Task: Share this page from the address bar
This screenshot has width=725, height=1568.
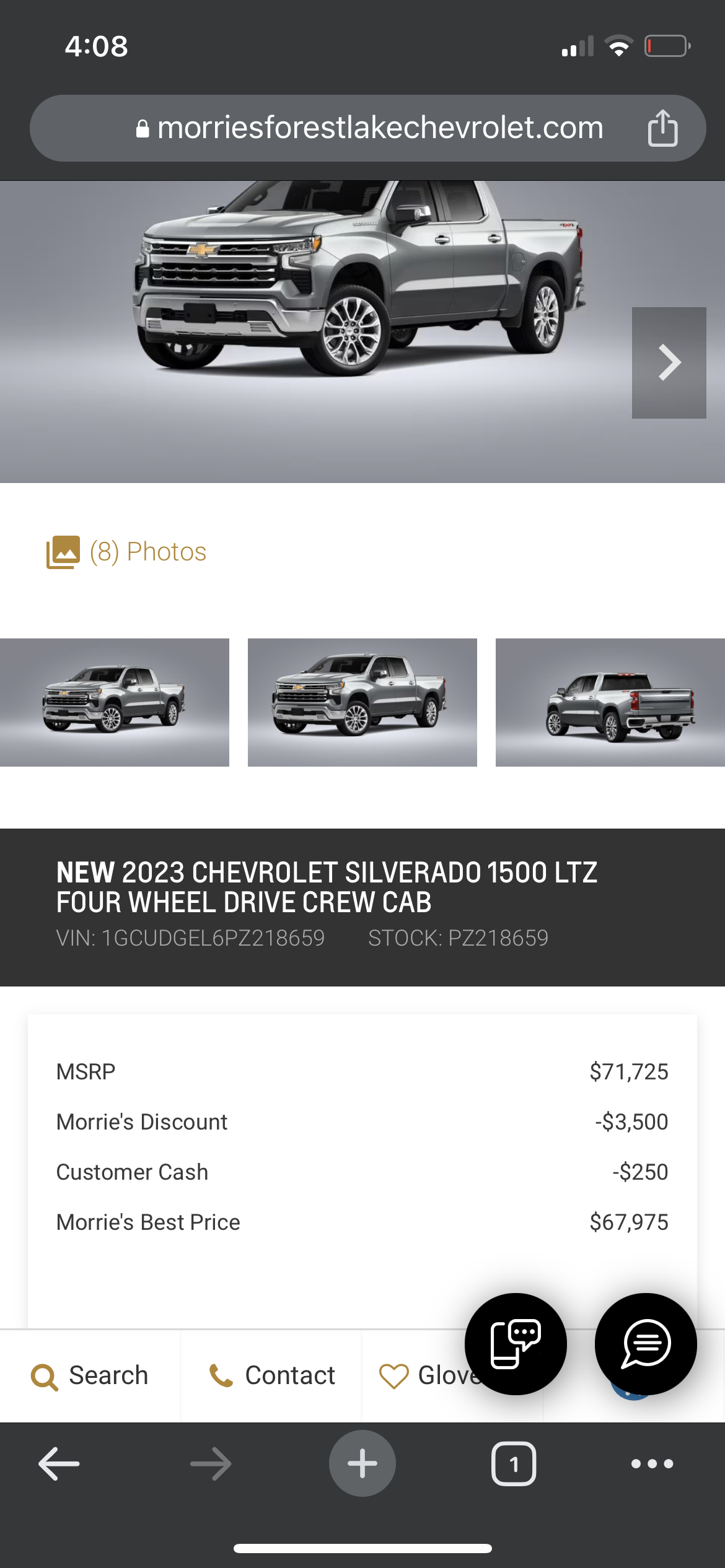Action: (662, 128)
